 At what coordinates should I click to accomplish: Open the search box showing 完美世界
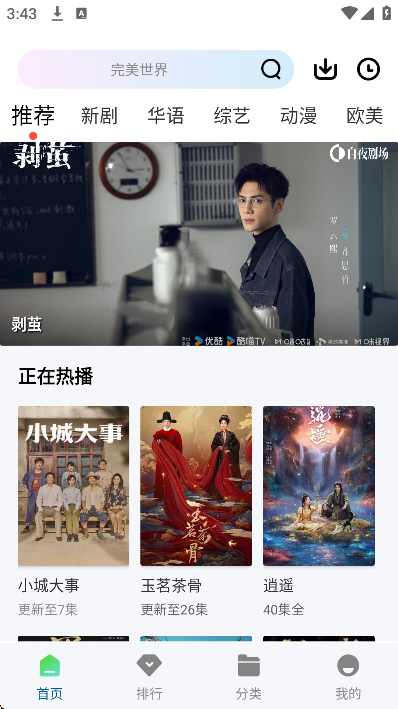click(156, 69)
